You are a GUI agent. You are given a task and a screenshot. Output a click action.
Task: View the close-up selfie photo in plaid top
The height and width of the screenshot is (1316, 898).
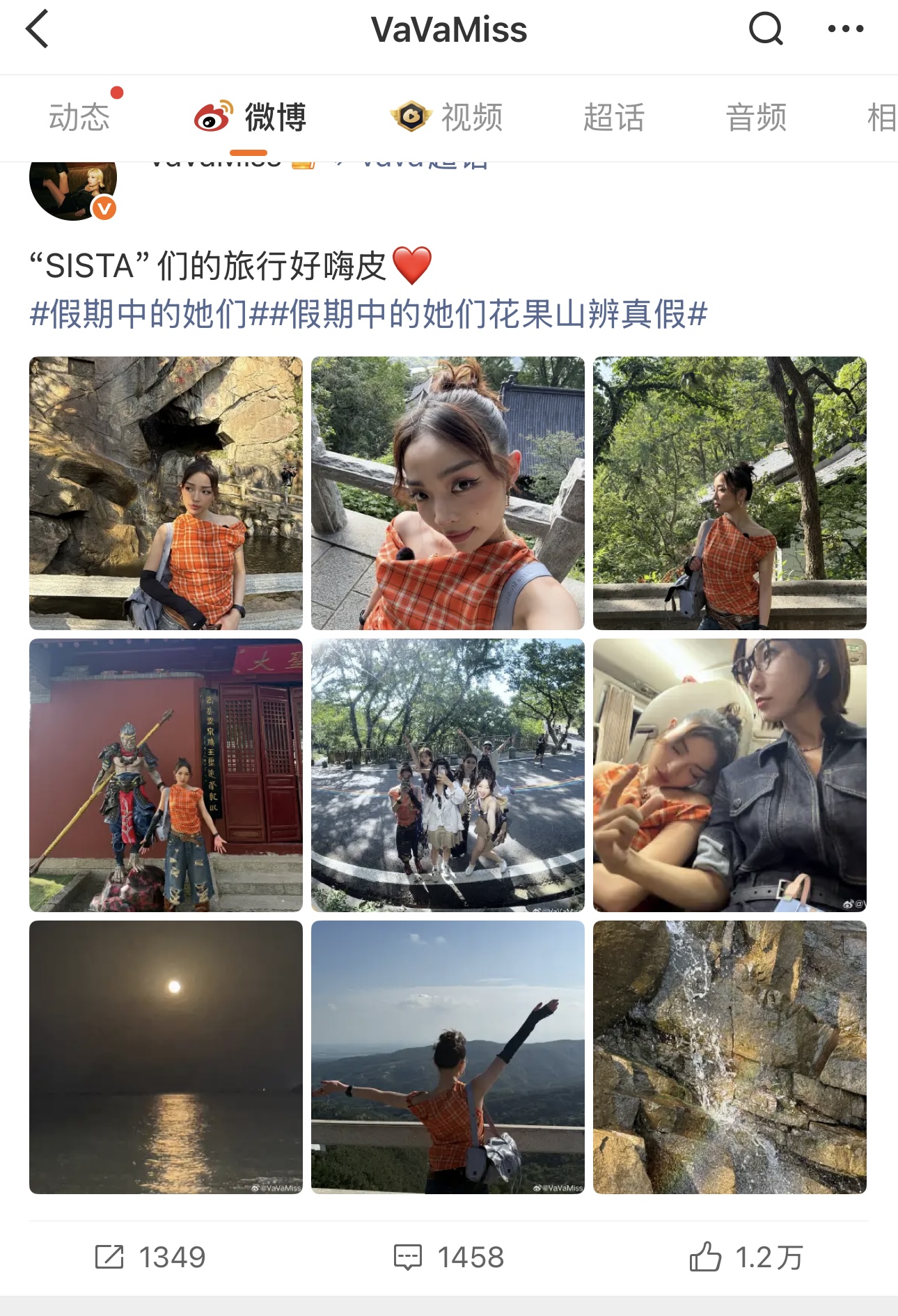click(x=448, y=493)
